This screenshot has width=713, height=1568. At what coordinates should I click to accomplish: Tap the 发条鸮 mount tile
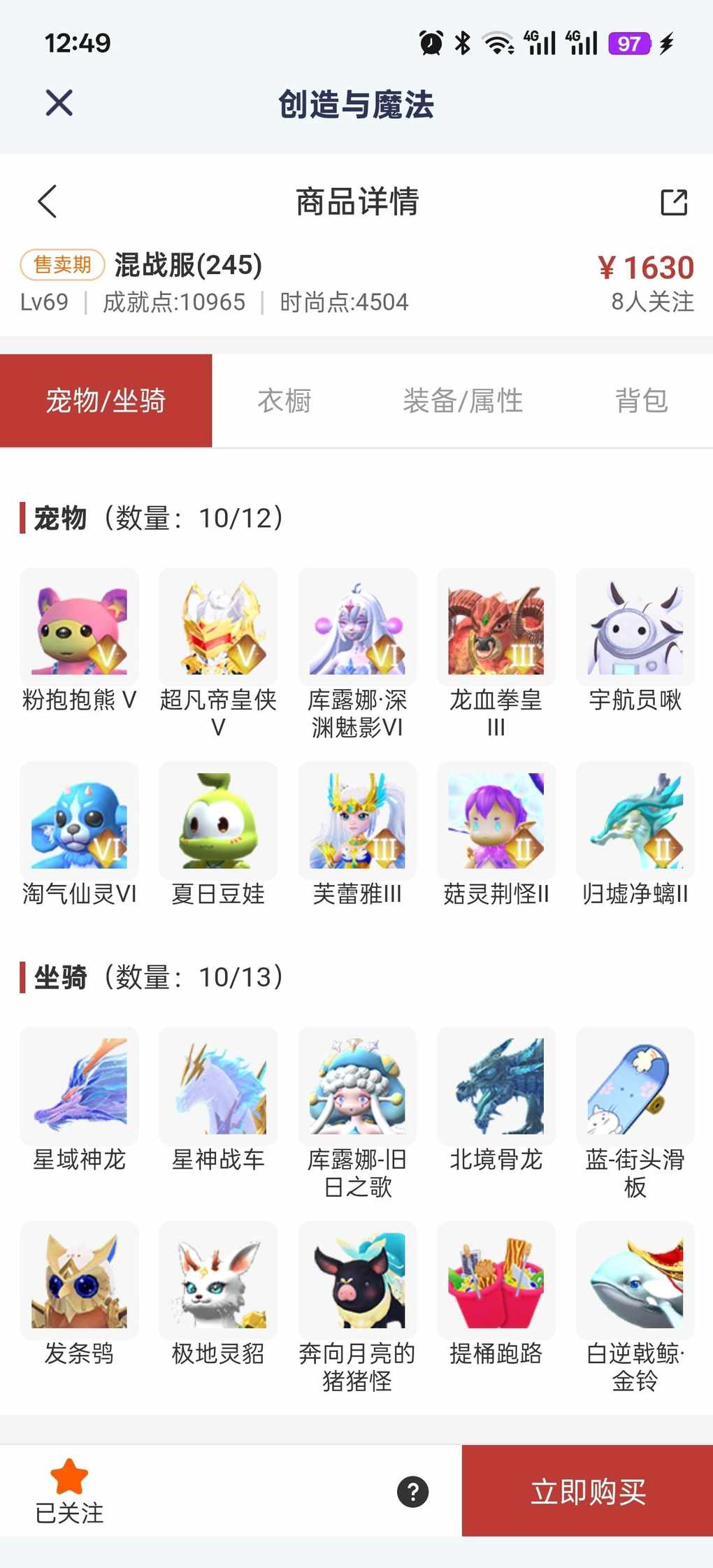click(79, 1281)
